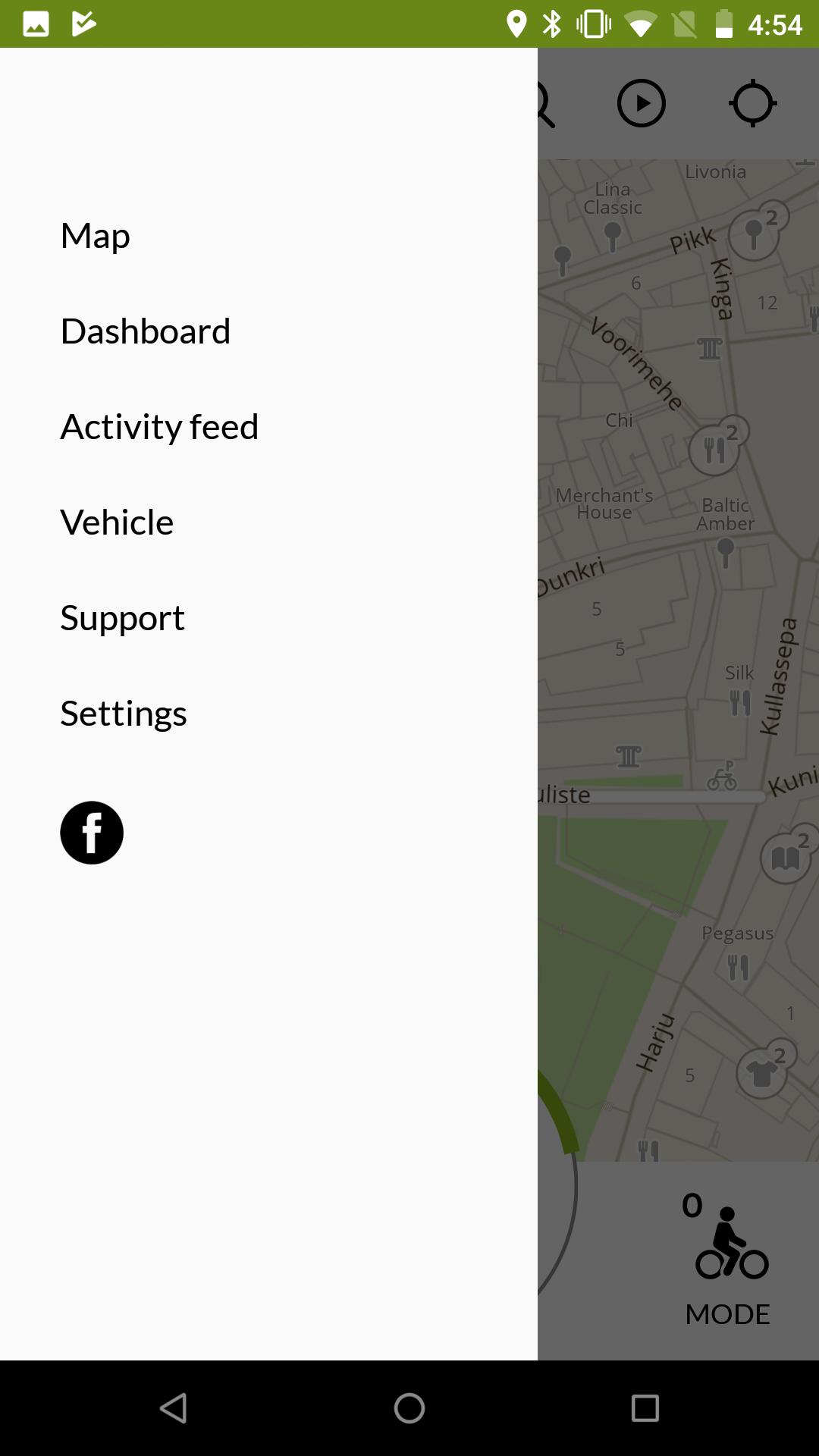Go to the home screen
The image size is (819, 1456).
click(409, 1408)
